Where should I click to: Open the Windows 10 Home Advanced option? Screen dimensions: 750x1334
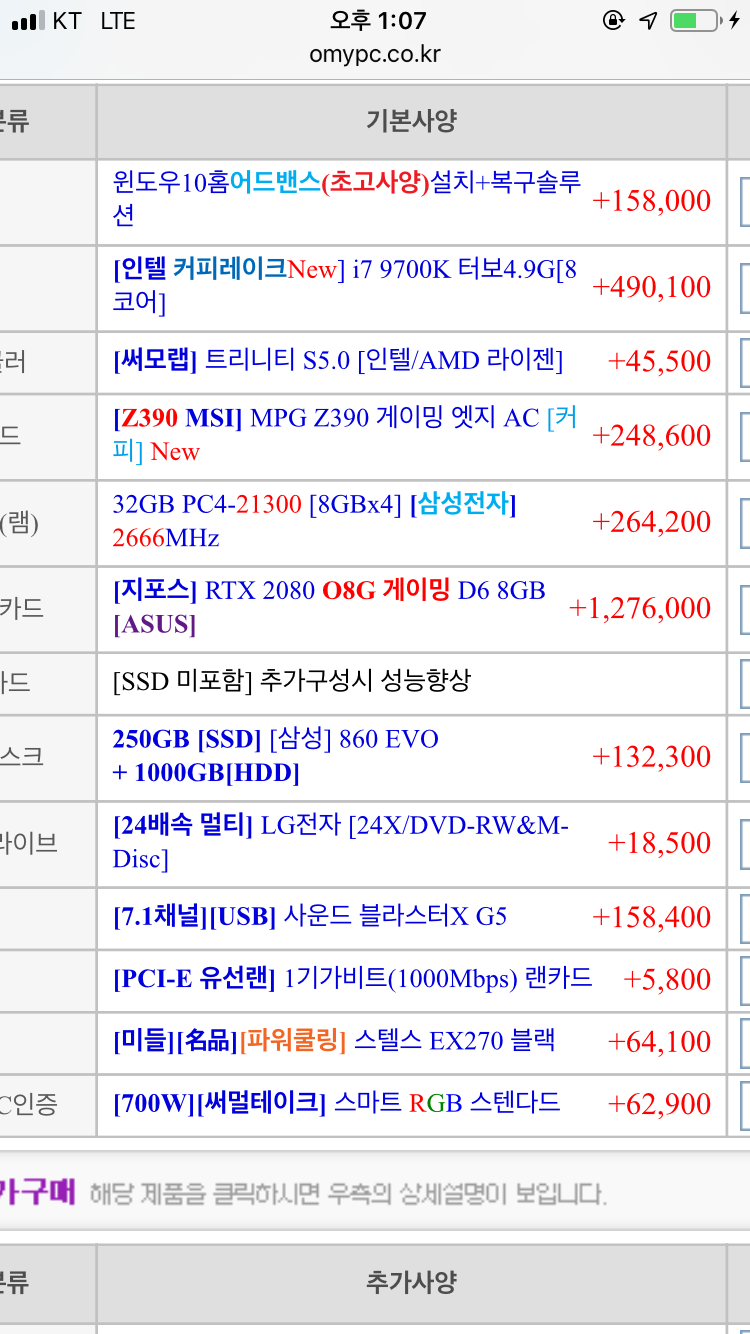point(347,199)
